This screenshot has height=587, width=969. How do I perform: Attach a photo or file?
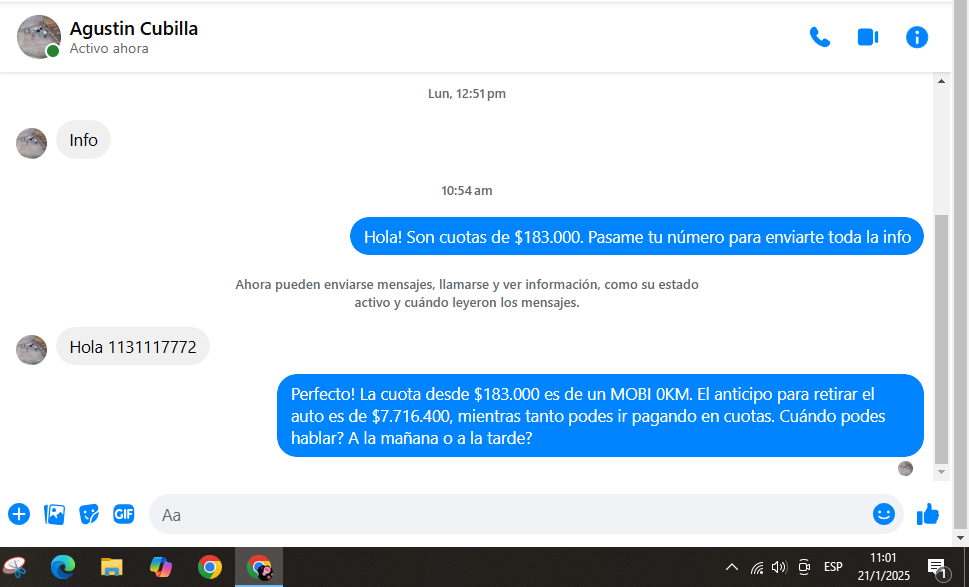pyautogui.click(x=54, y=514)
